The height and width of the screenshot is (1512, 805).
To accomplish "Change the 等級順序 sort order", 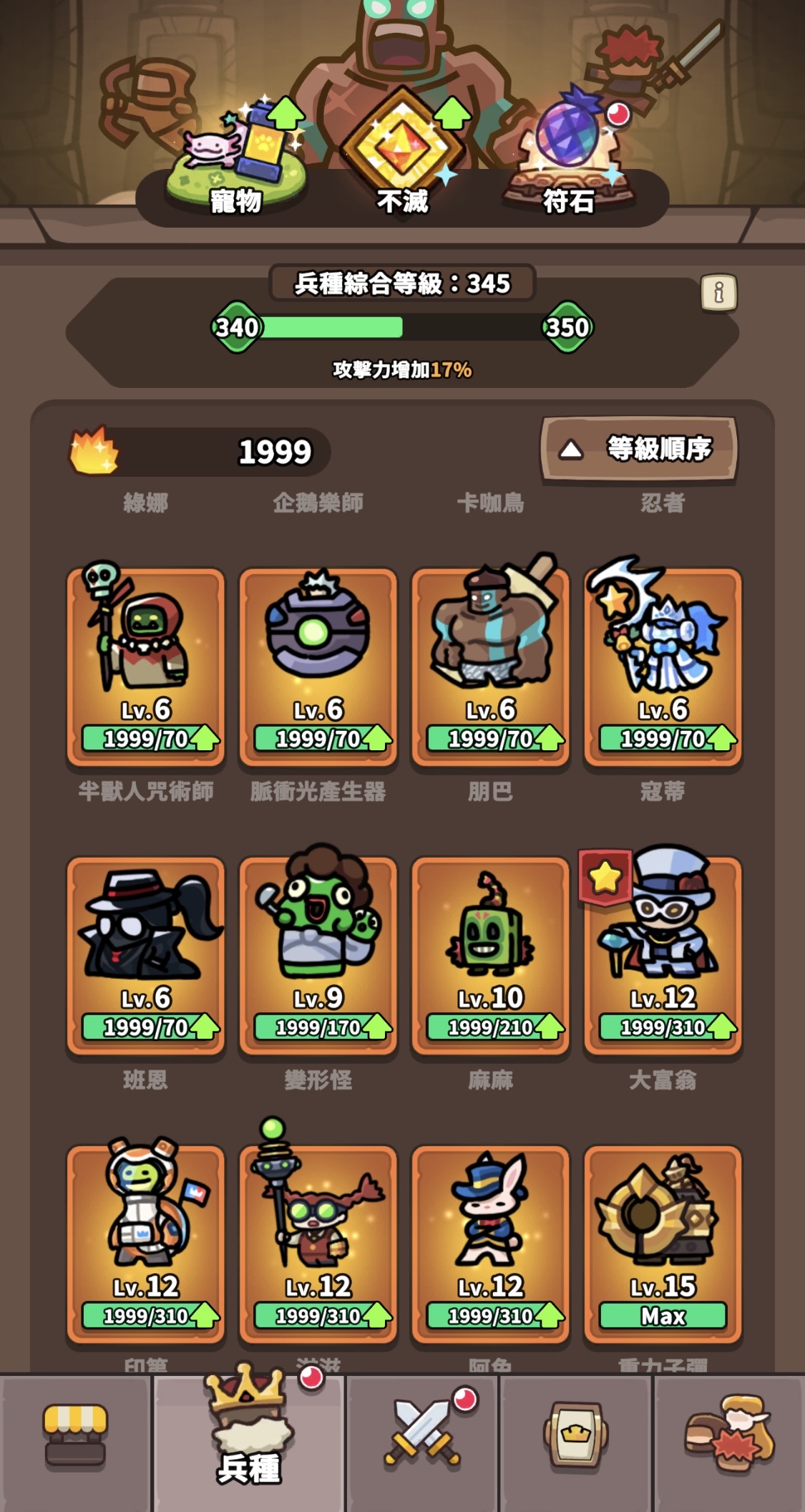I will [639, 450].
